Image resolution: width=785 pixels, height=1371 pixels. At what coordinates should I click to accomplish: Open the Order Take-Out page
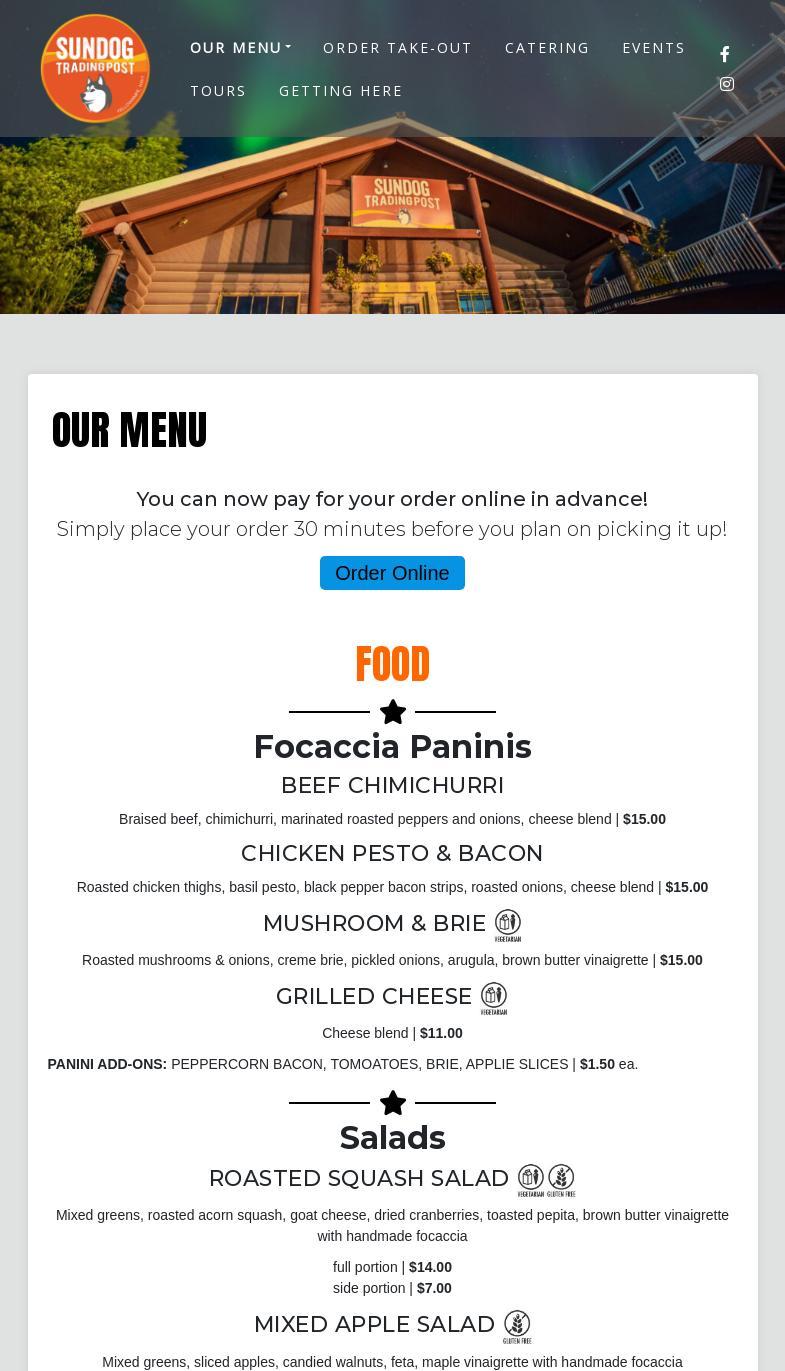click(x=397, y=48)
